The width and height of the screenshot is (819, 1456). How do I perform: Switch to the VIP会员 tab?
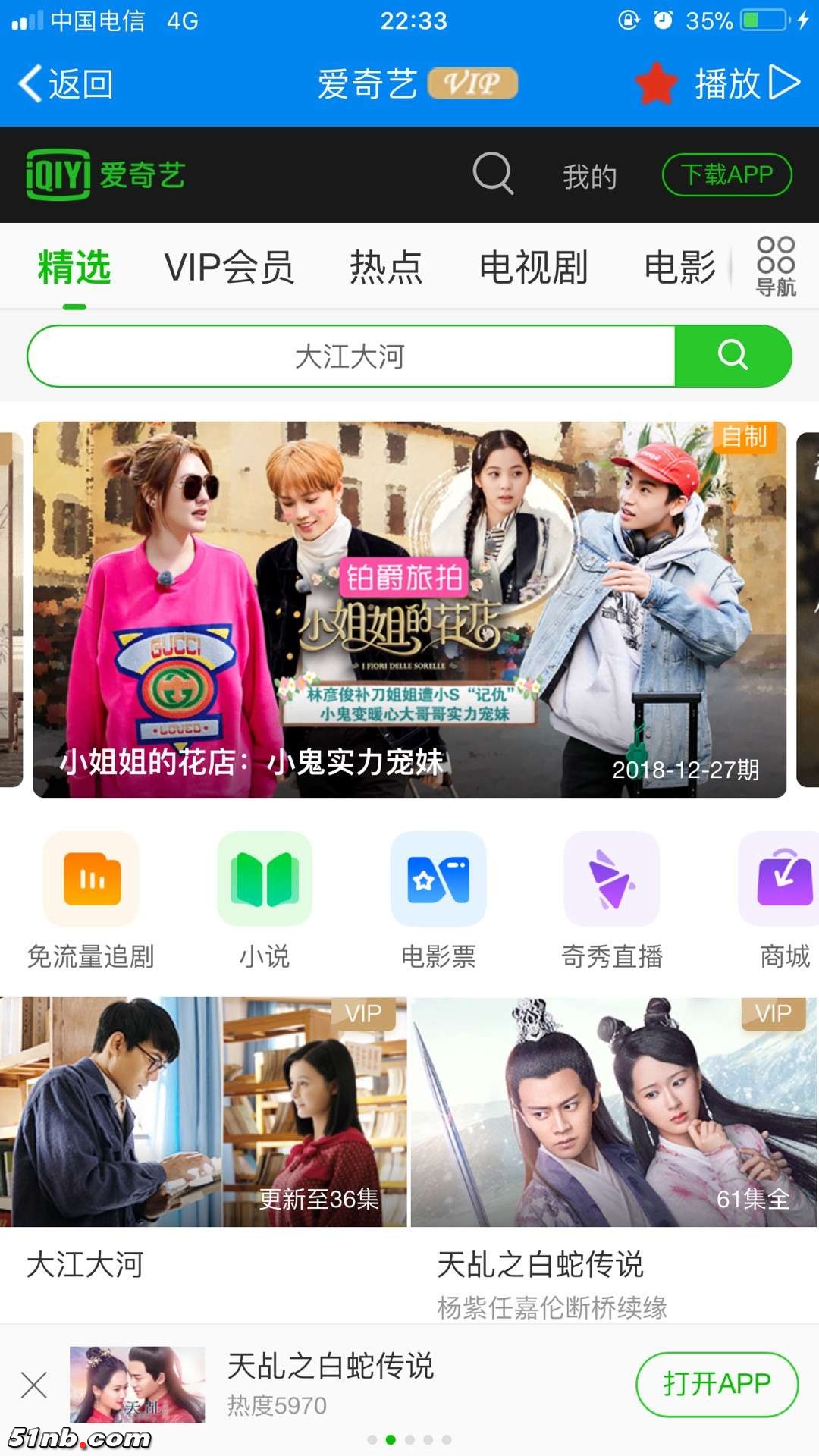229,267
